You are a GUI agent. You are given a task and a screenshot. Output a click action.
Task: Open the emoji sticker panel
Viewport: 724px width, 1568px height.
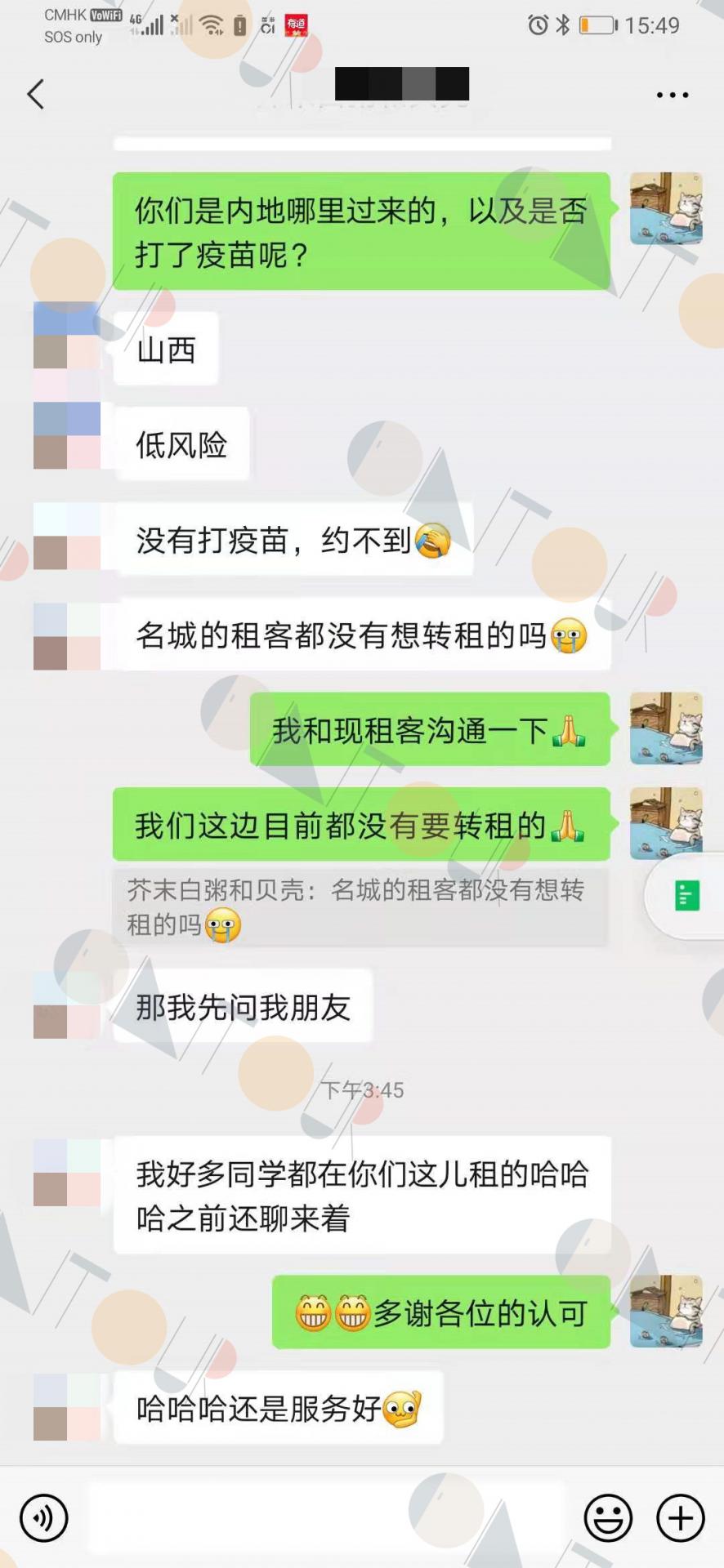pyautogui.click(x=608, y=1518)
